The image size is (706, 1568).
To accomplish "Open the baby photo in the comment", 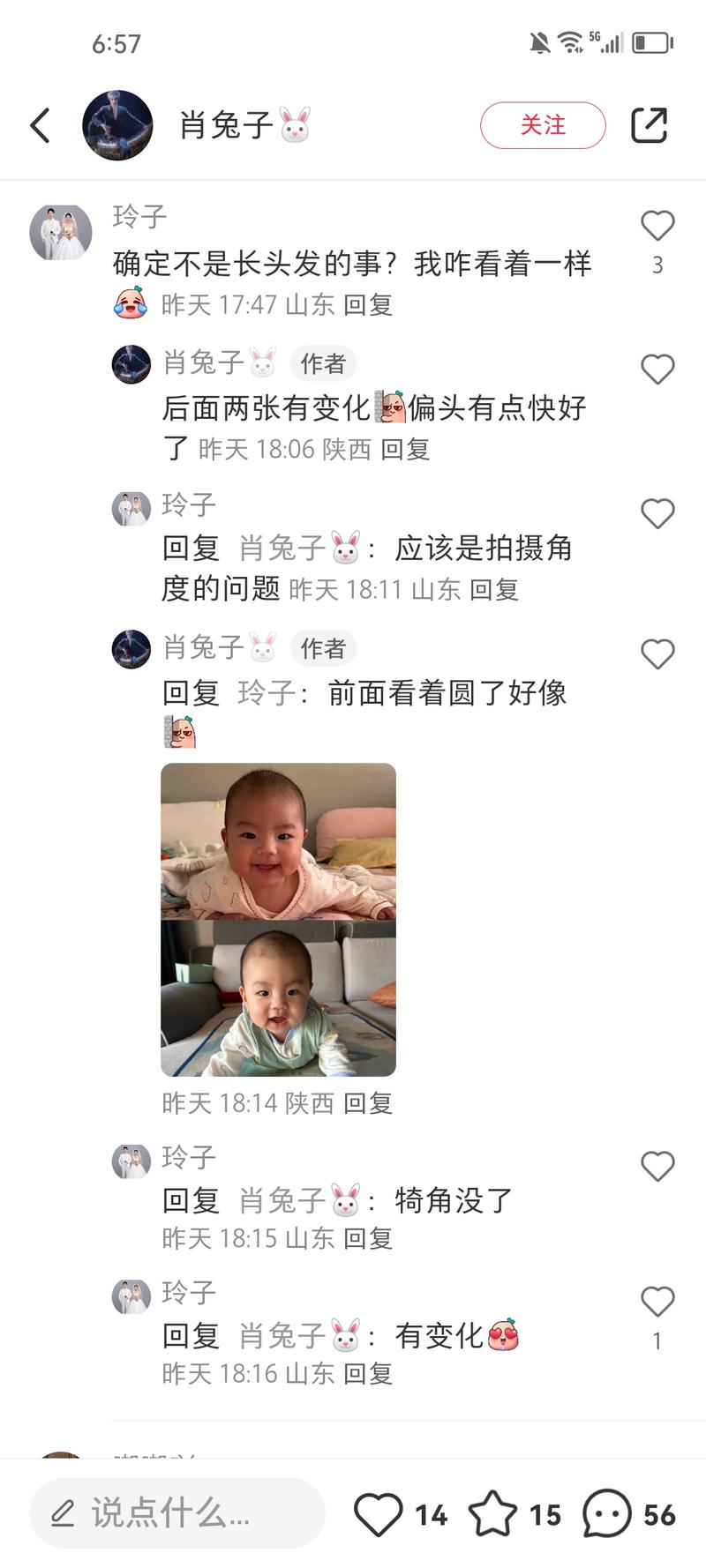I will coord(278,919).
